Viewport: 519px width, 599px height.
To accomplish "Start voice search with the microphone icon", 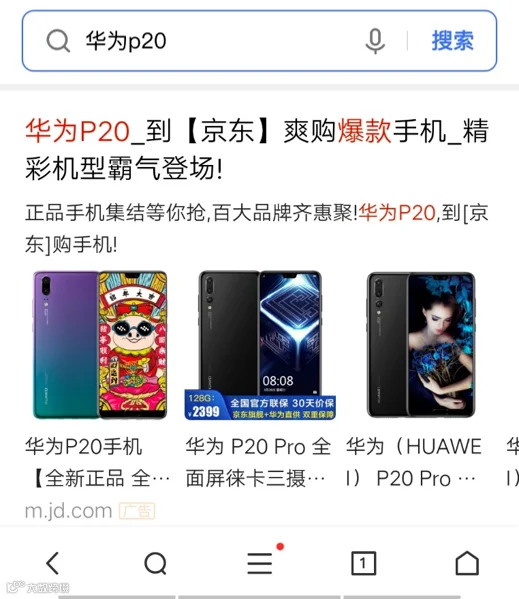I will point(375,41).
